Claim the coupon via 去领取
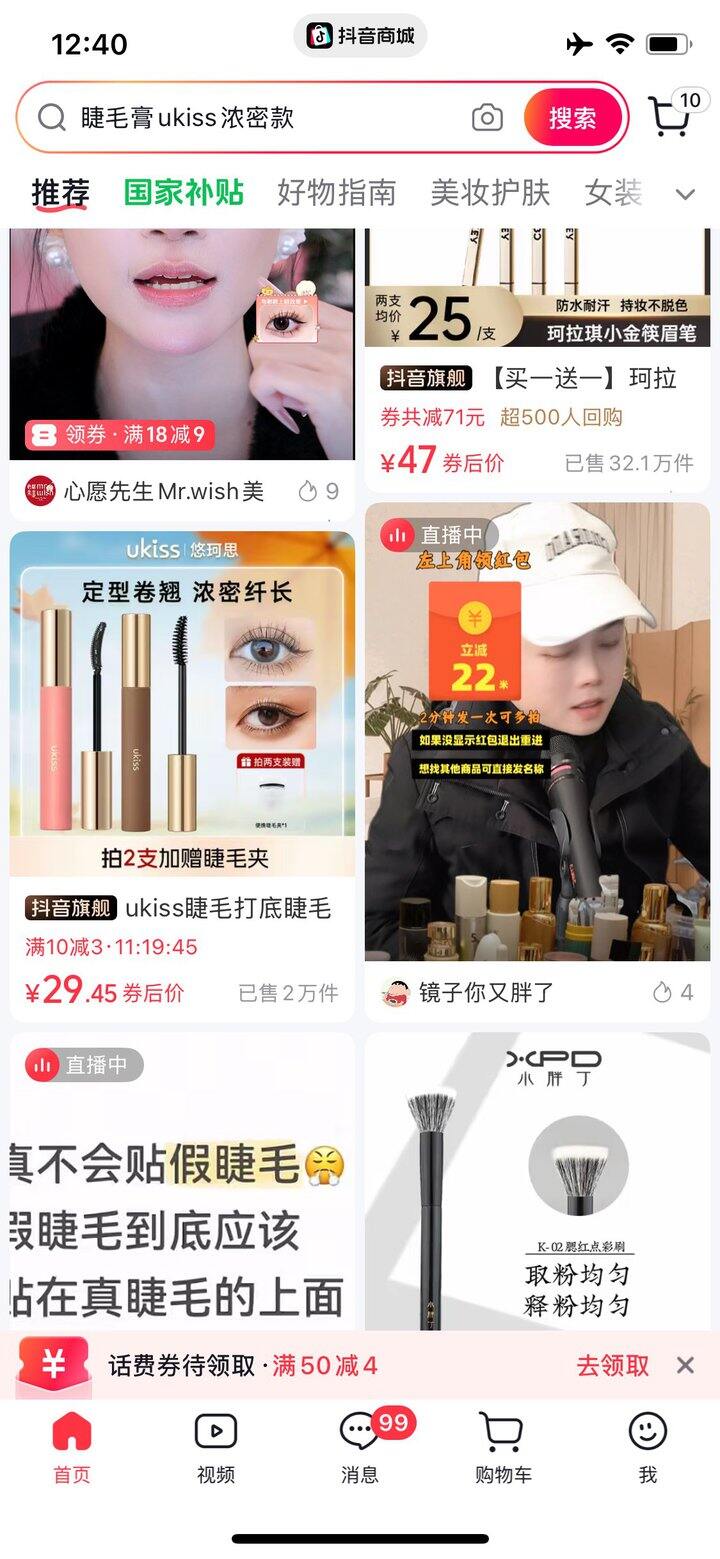 click(x=612, y=1365)
